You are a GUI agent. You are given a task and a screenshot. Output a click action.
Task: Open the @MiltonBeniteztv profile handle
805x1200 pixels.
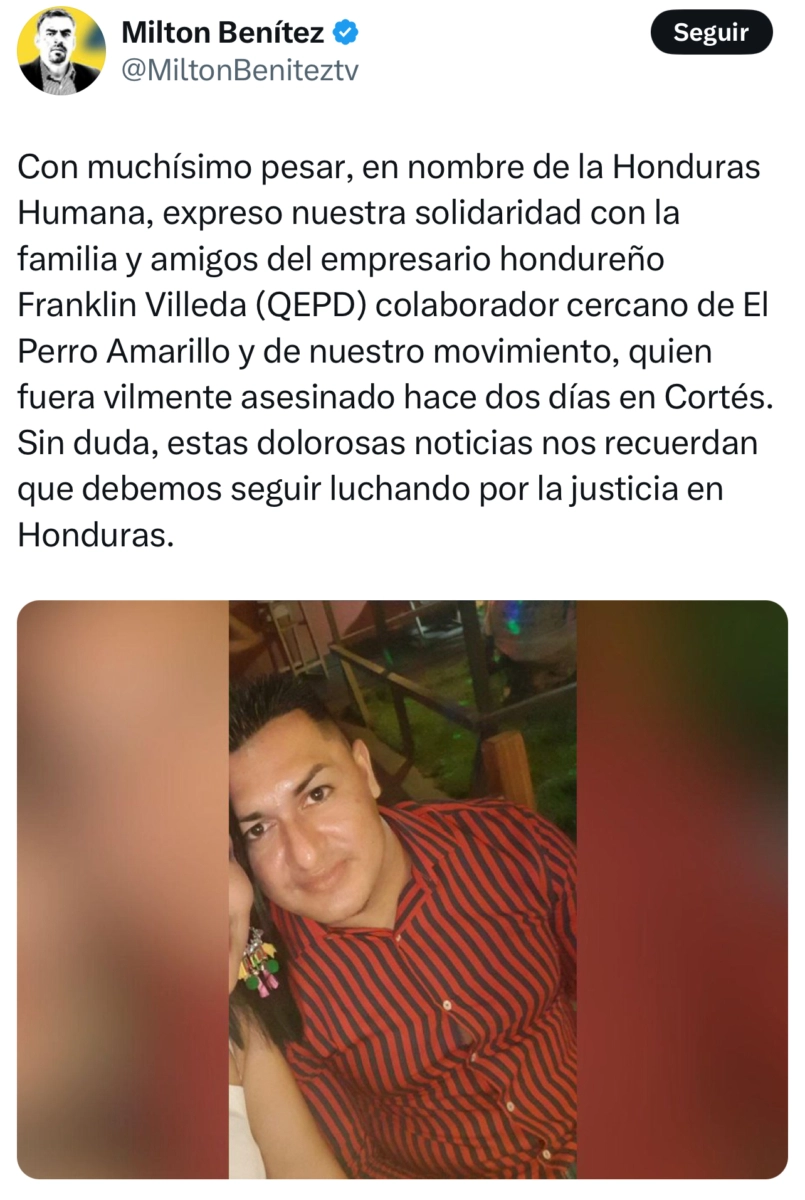point(239,70)
